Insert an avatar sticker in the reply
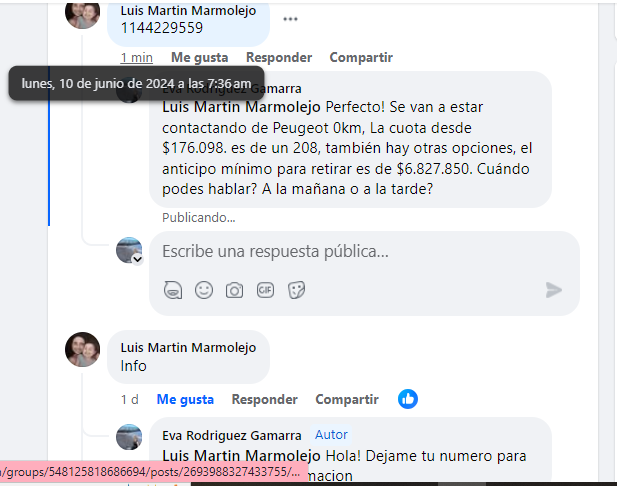 (173, 290)
